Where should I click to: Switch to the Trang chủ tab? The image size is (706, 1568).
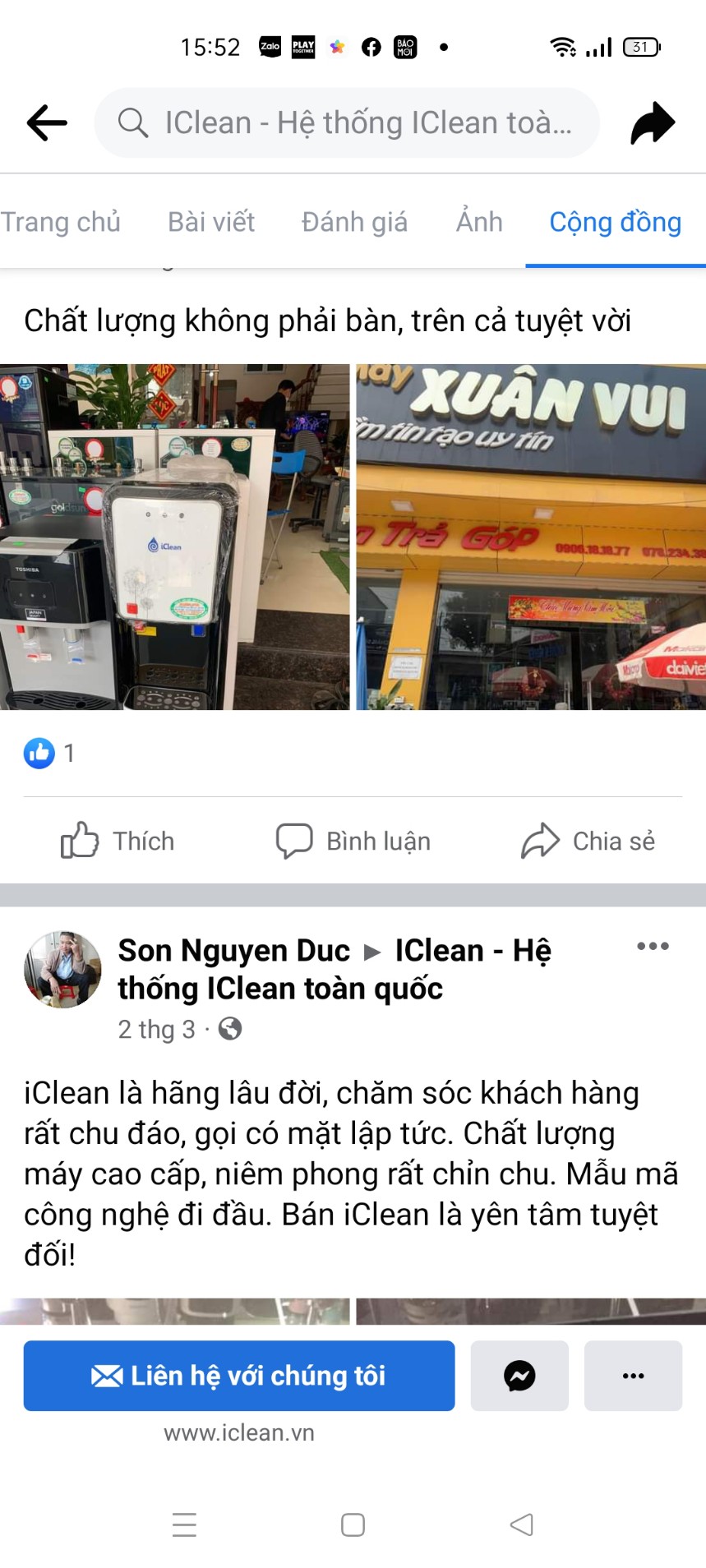point(61,222)
